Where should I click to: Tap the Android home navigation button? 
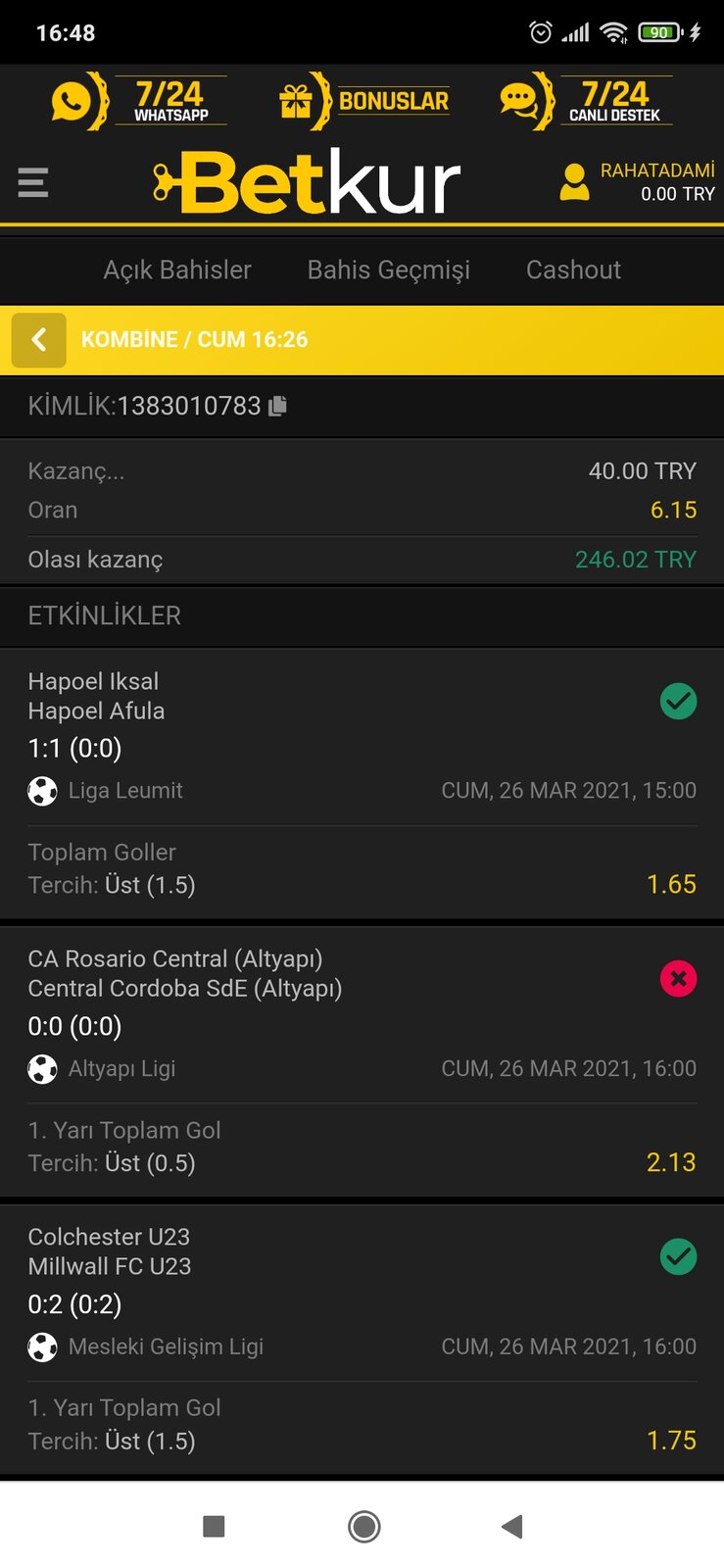pos(364,1526)
